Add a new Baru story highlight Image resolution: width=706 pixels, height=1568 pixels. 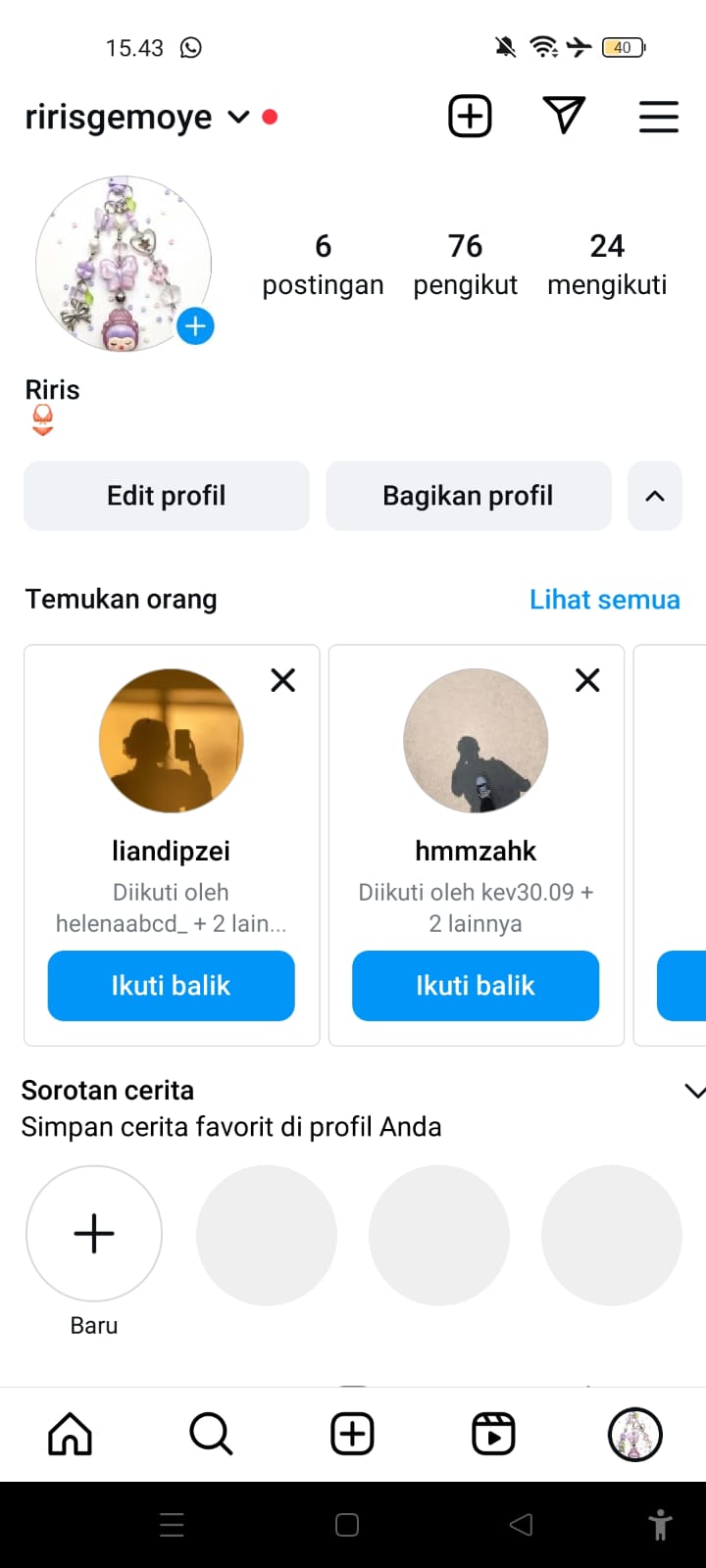click(94, 1234)
